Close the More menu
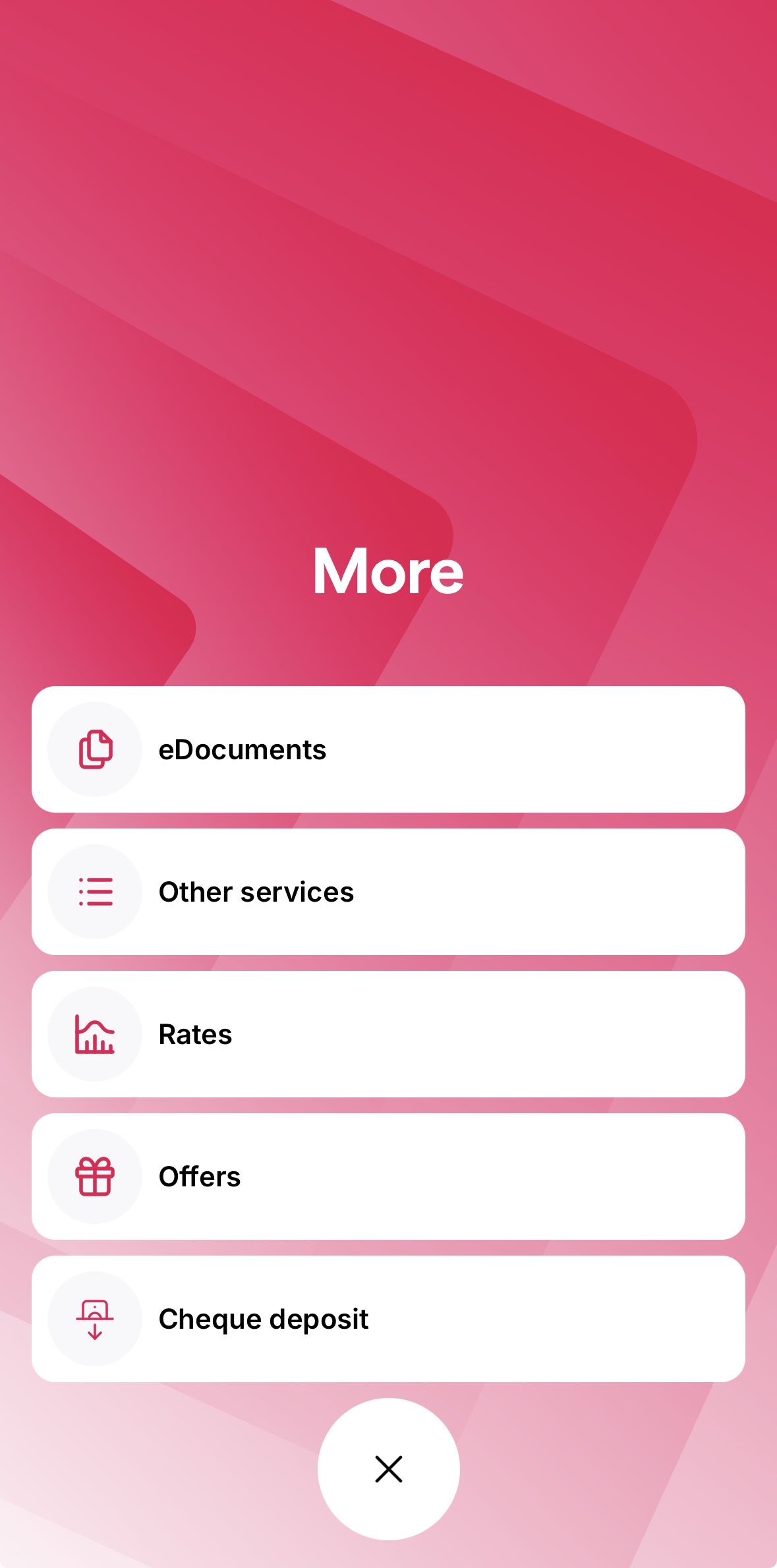 (388, 1469)
